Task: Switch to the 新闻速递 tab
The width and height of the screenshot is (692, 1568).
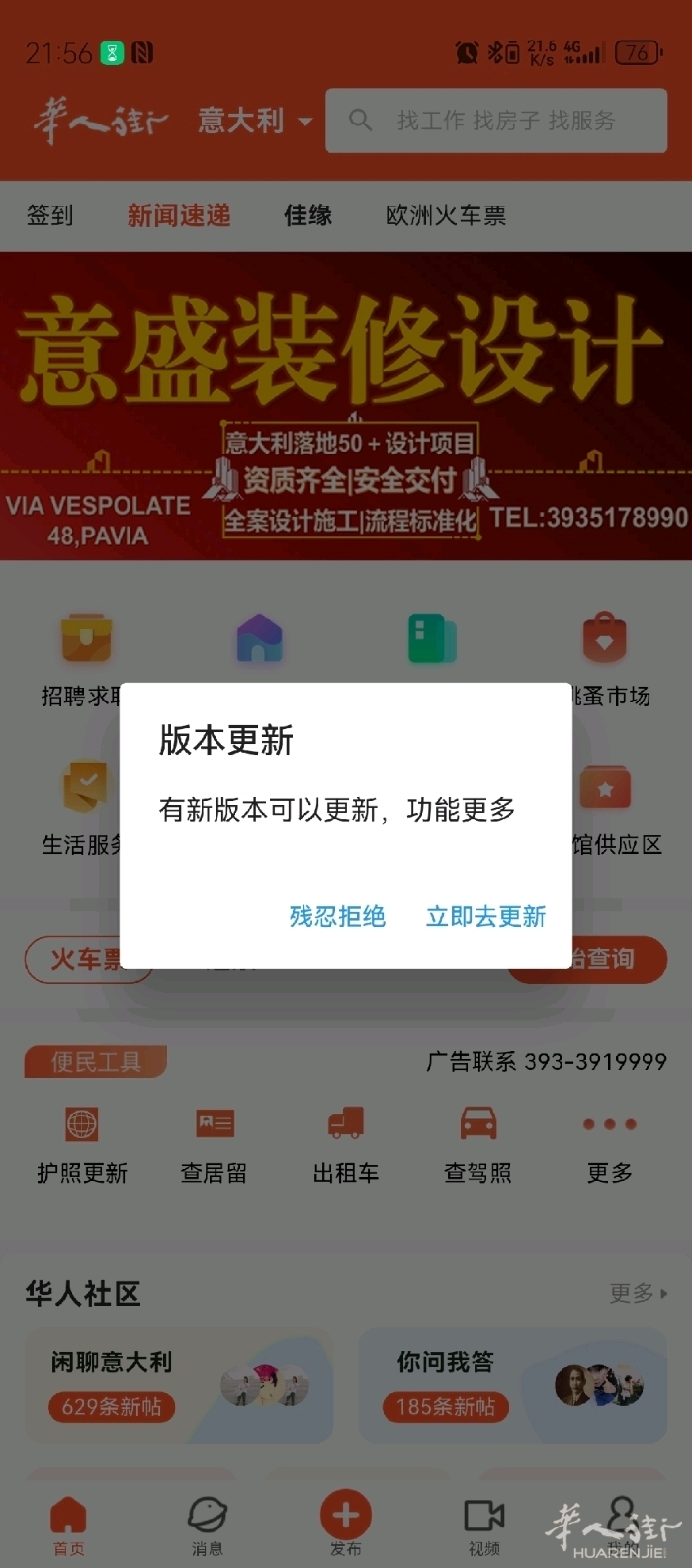Action: pyautogui.click(x=179, y=214)
